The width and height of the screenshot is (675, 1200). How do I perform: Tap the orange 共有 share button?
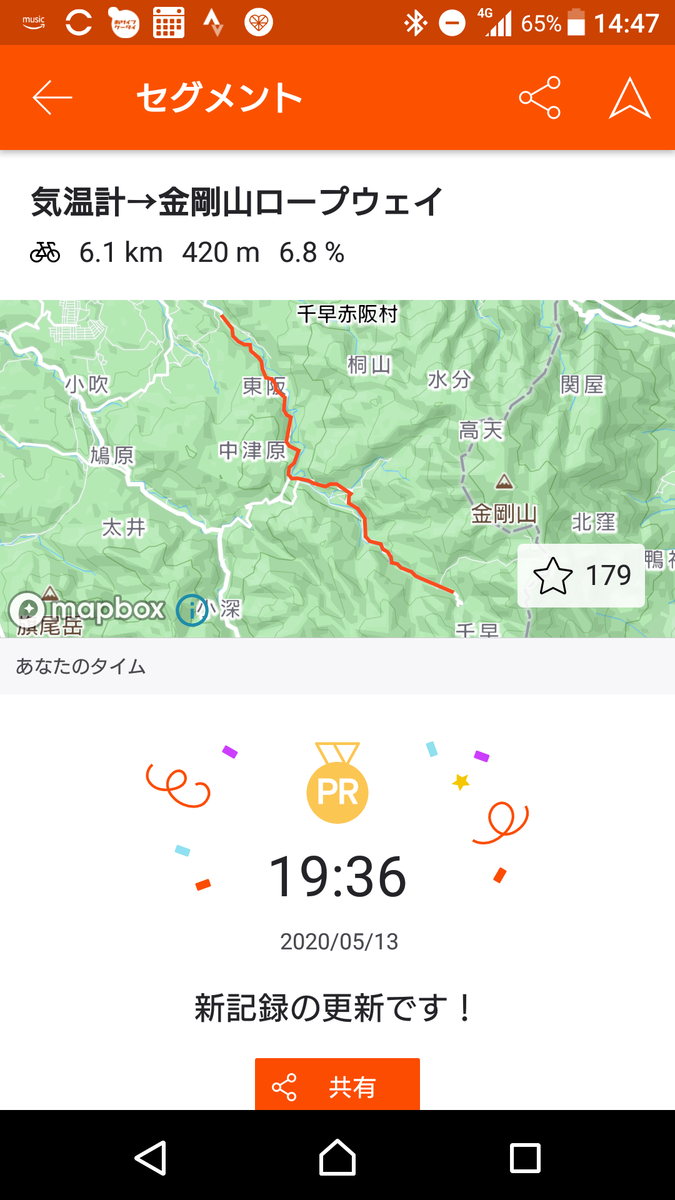click(337, 1086)
